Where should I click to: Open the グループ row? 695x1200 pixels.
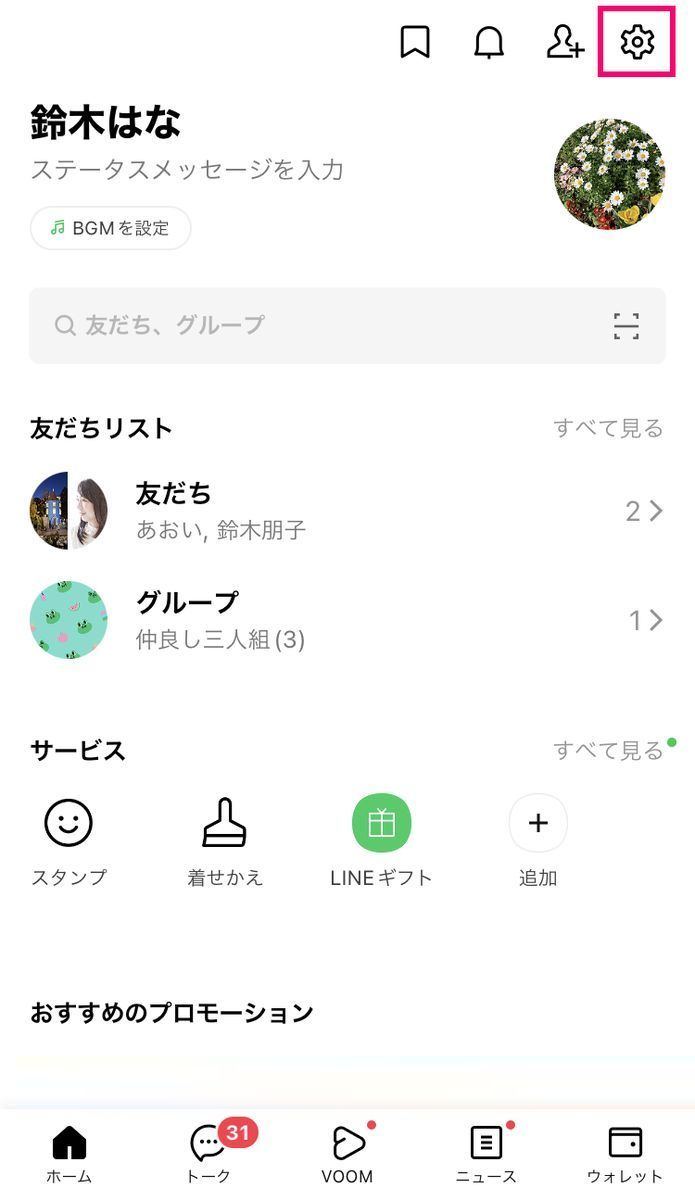point(347,620)
